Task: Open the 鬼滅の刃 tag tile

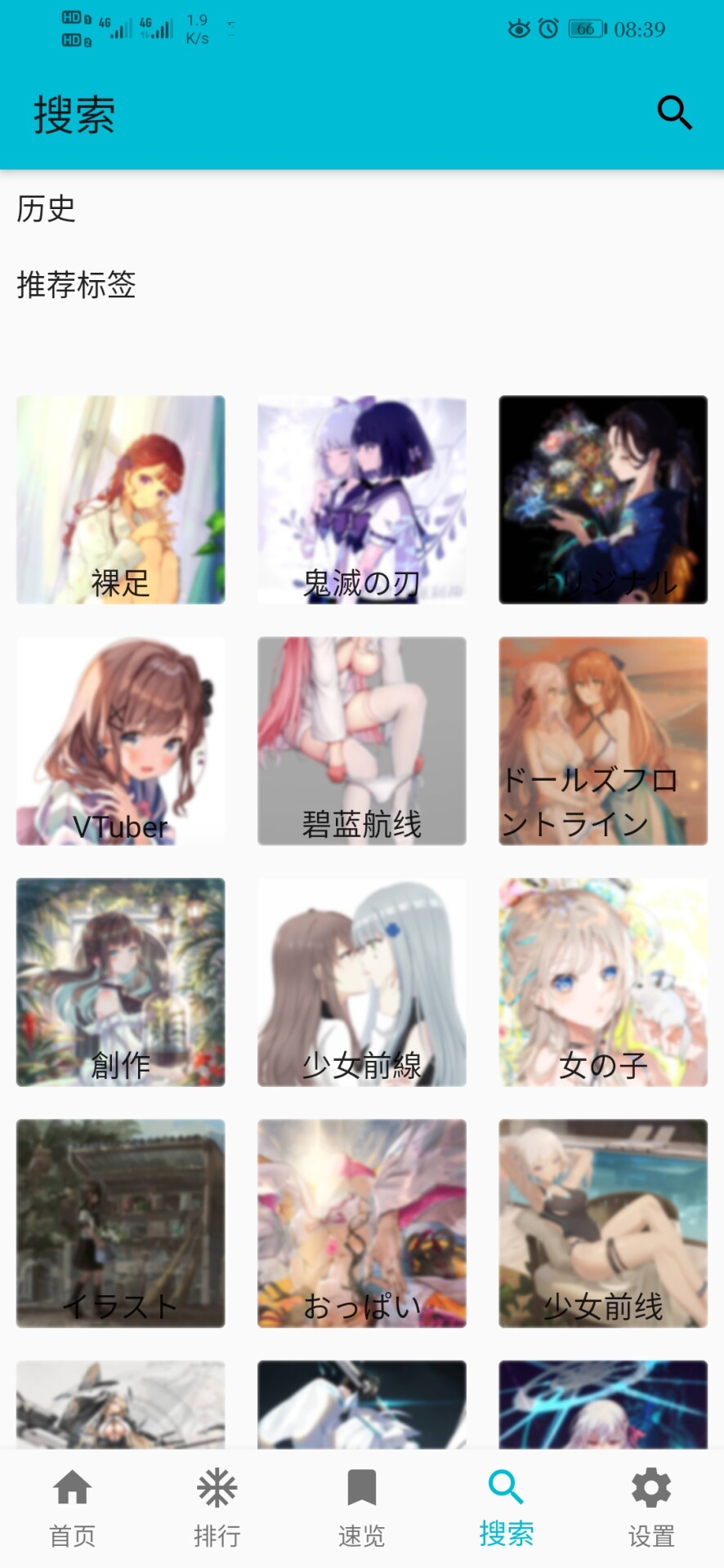Action: point(361,500)
